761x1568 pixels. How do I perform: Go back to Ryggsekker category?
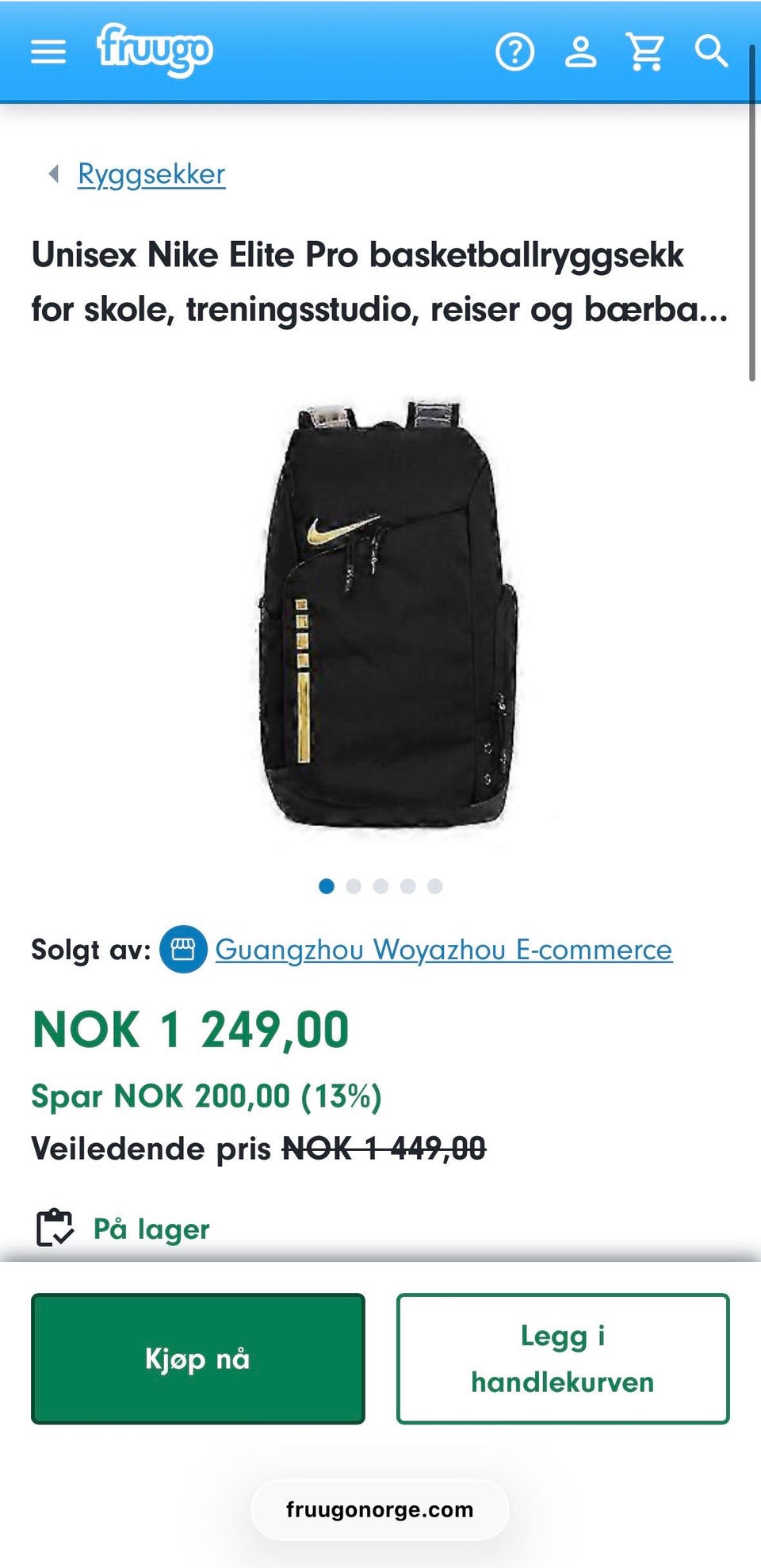[151, 174]
